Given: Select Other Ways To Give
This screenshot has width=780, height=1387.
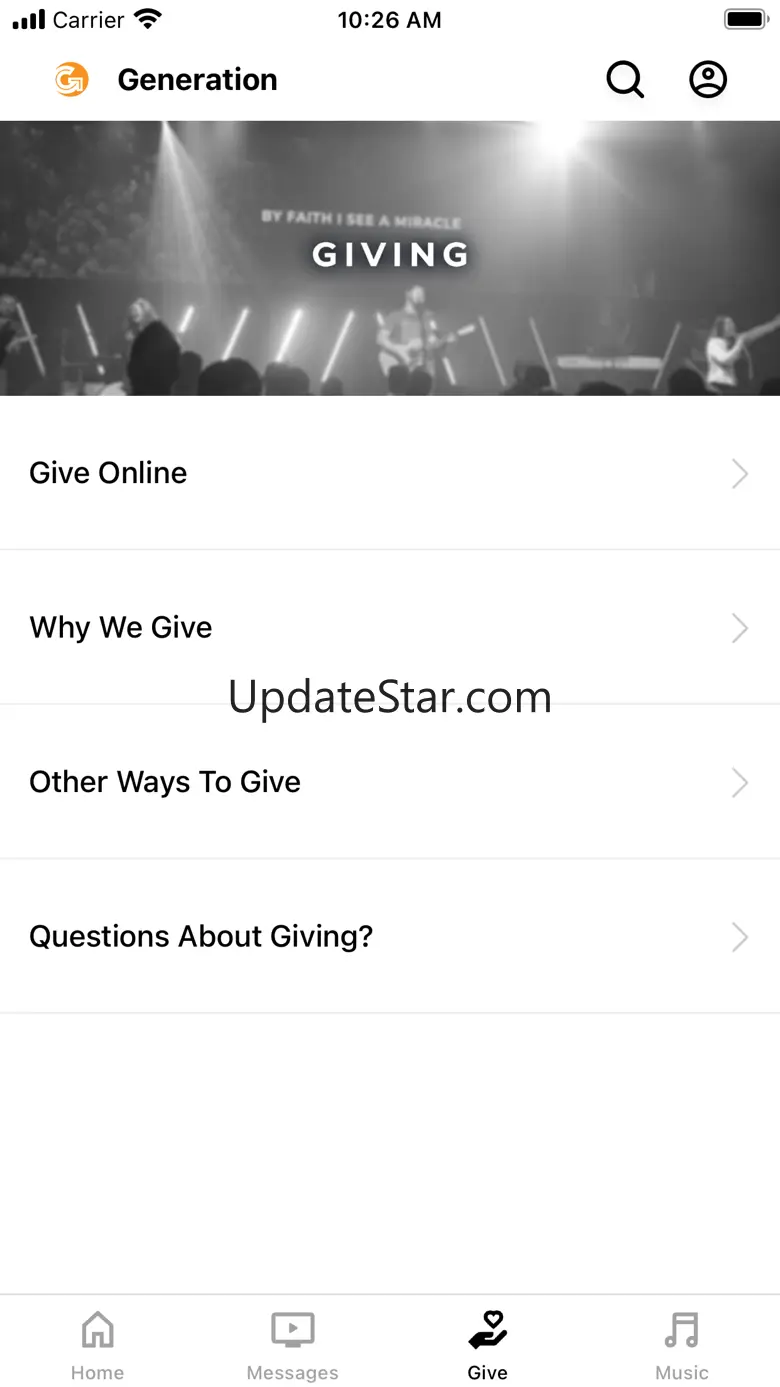Looking at the screenshot, I should 390,782.
